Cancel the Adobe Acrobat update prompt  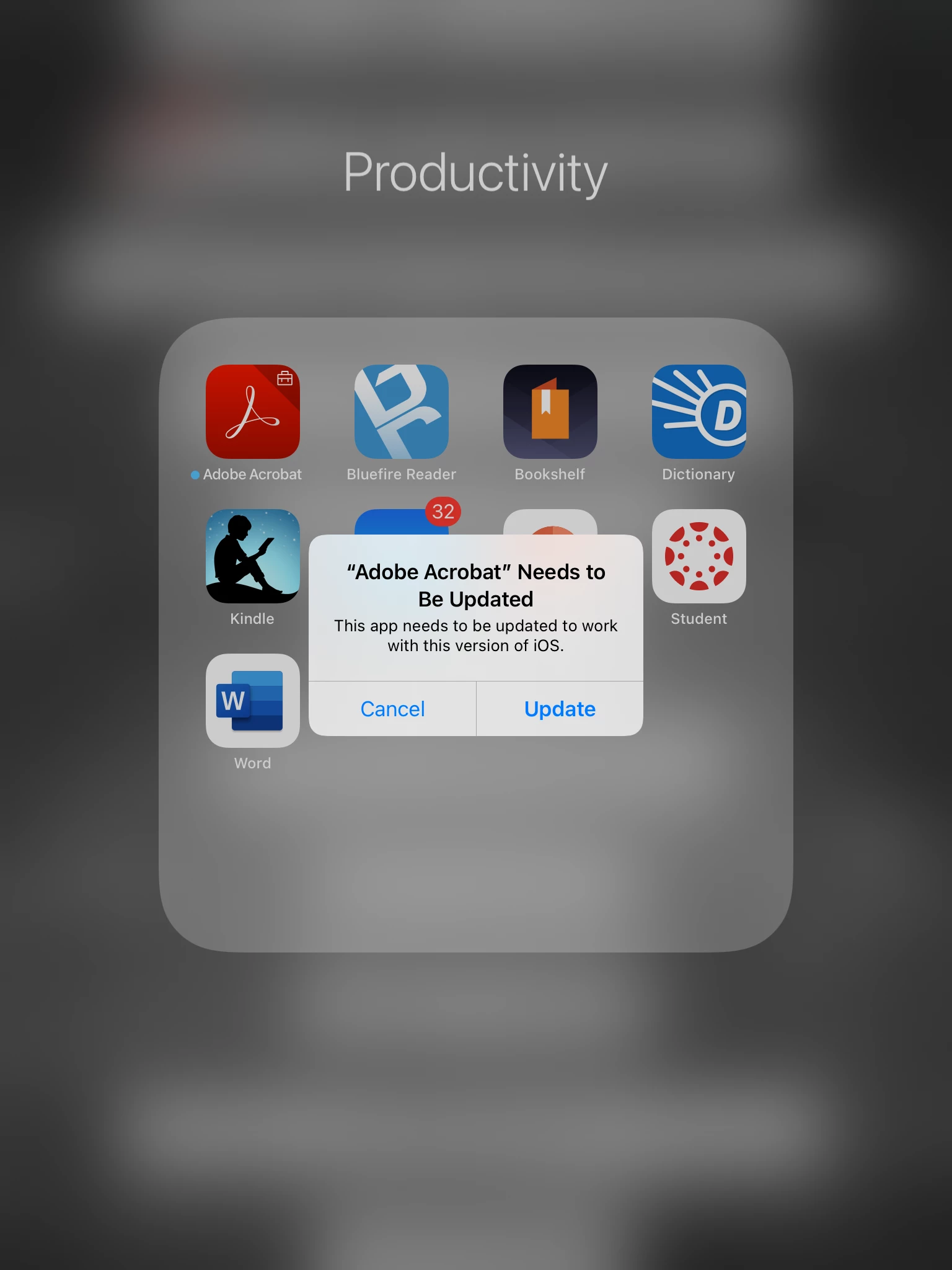[x=392, y=709]
